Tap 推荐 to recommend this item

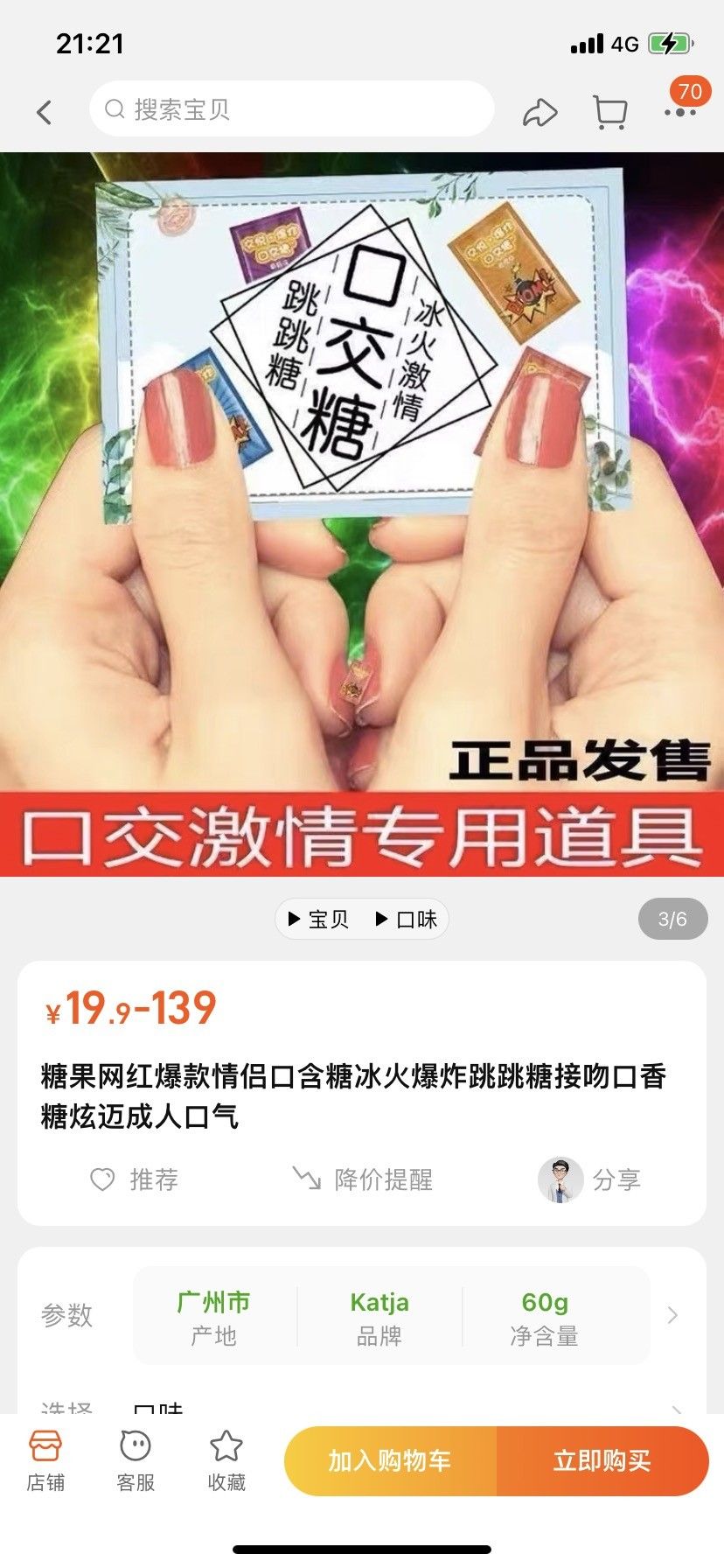click(x=135, y=1179)
